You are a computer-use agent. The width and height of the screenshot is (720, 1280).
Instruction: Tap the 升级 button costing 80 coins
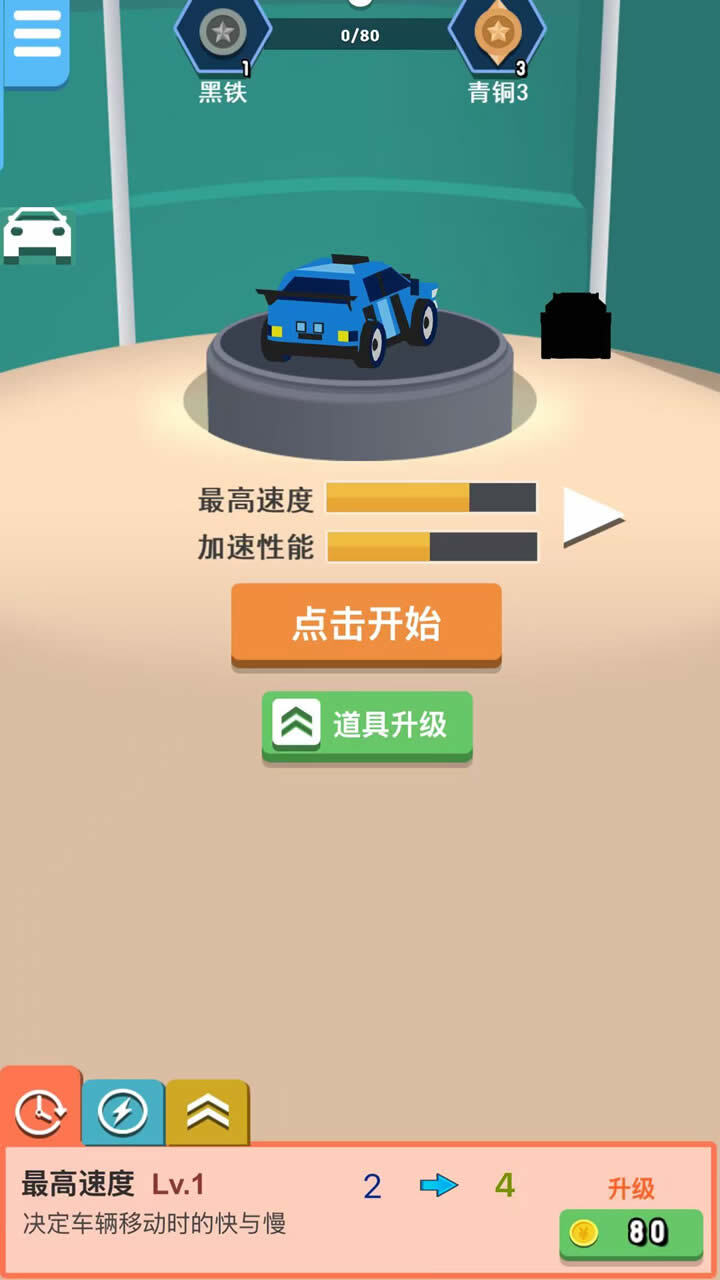[630, 1233]
